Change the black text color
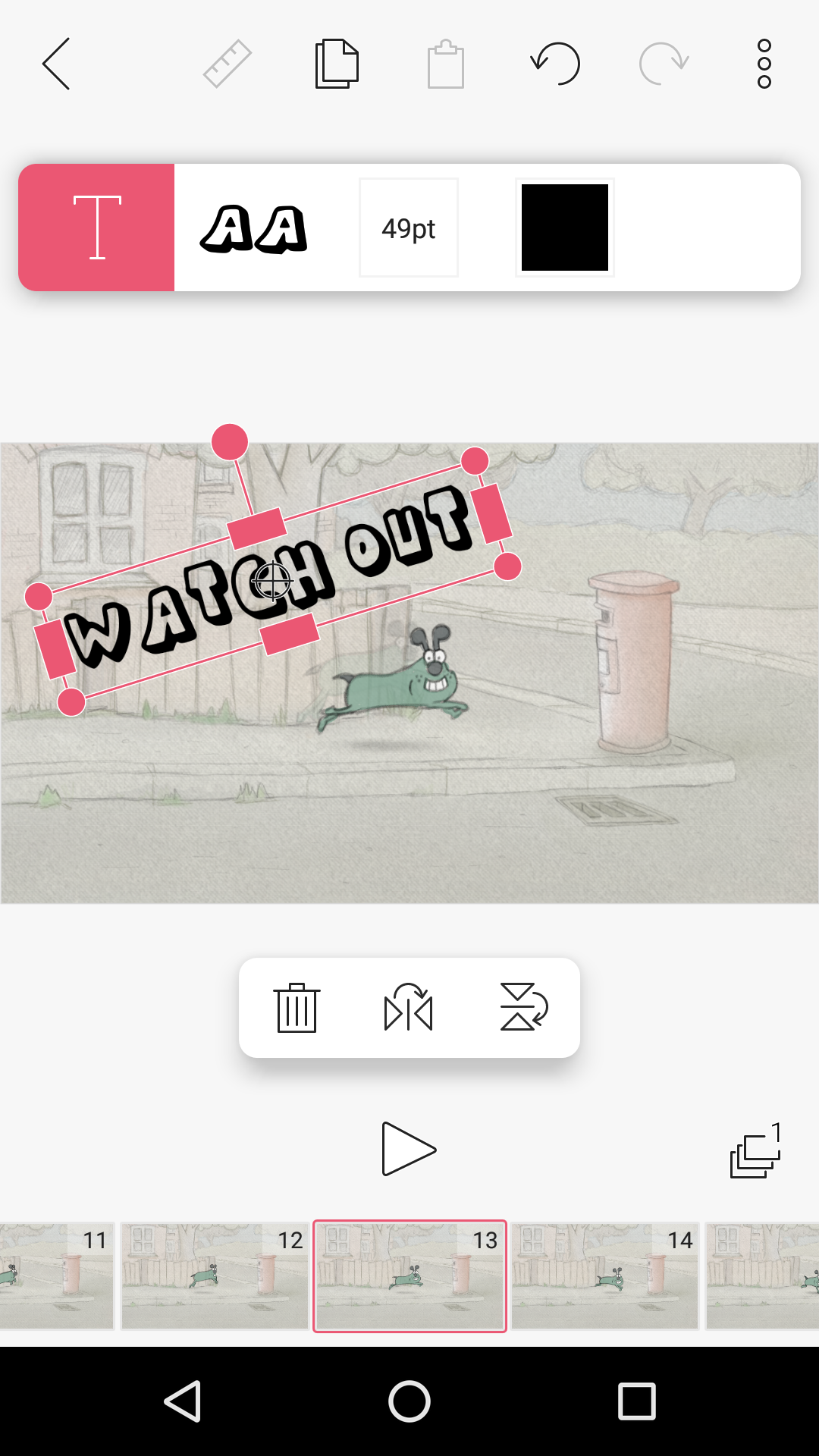The height and width of the screenshot is (1456, 819). point(564,226)
